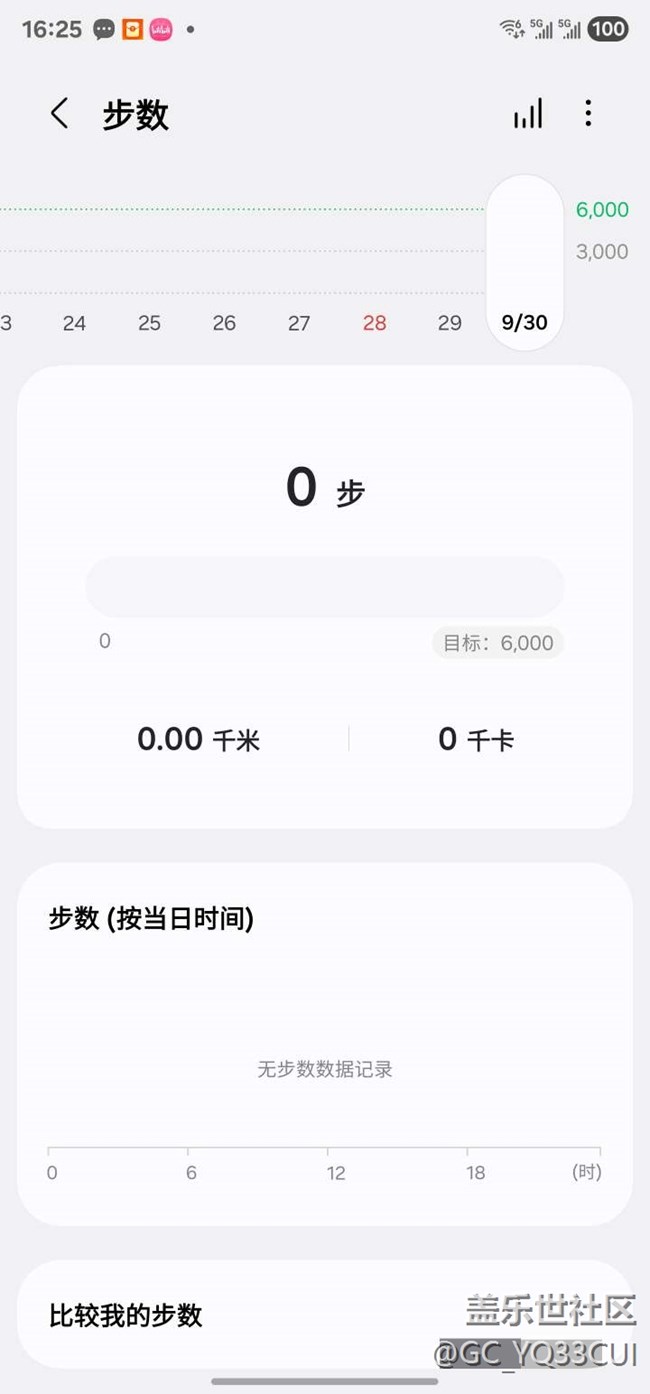The height and width of the screenshot is (1394, 650).
Task: Open the more options menu
Action: point(588,114)
